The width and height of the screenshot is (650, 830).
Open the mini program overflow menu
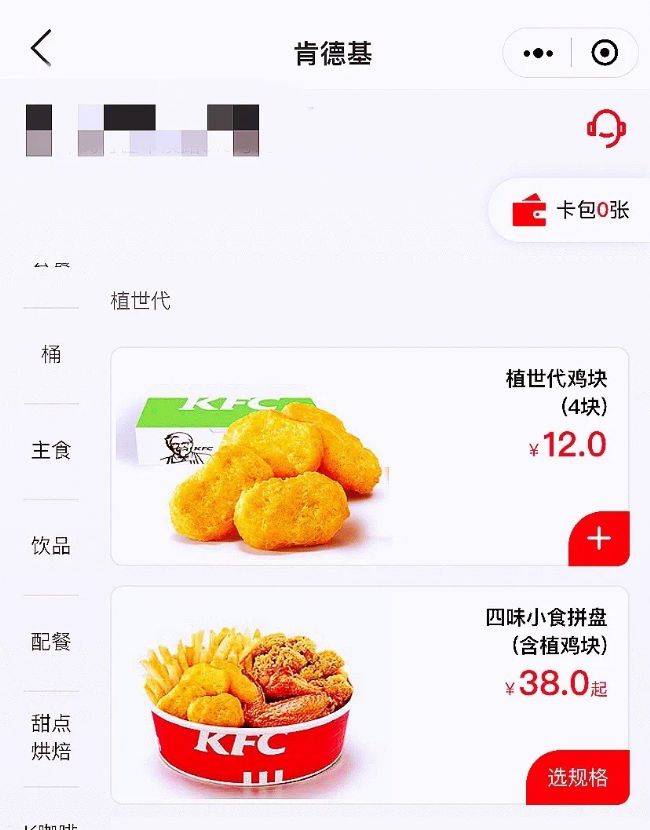(x=538, y=53)
